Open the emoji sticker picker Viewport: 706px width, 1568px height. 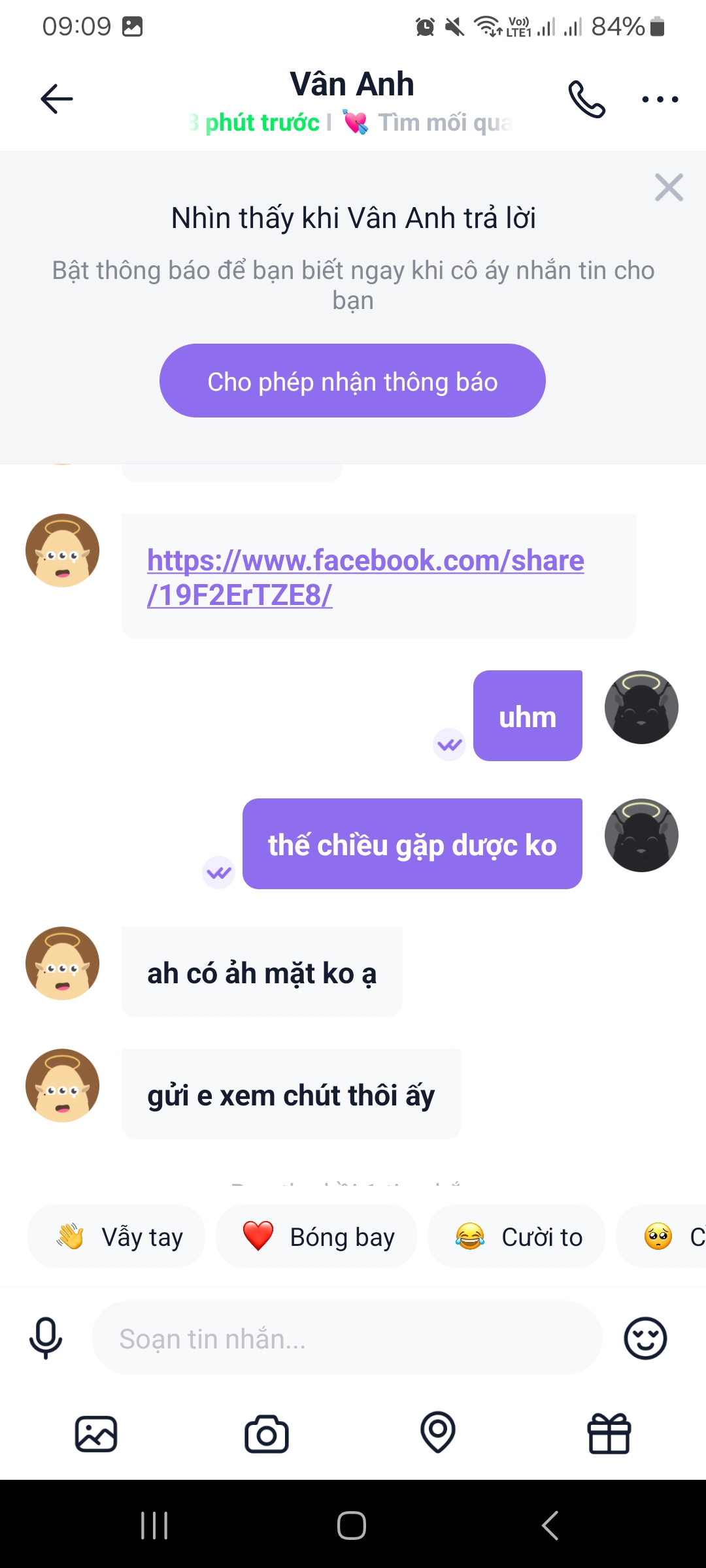click(645, 1338)
